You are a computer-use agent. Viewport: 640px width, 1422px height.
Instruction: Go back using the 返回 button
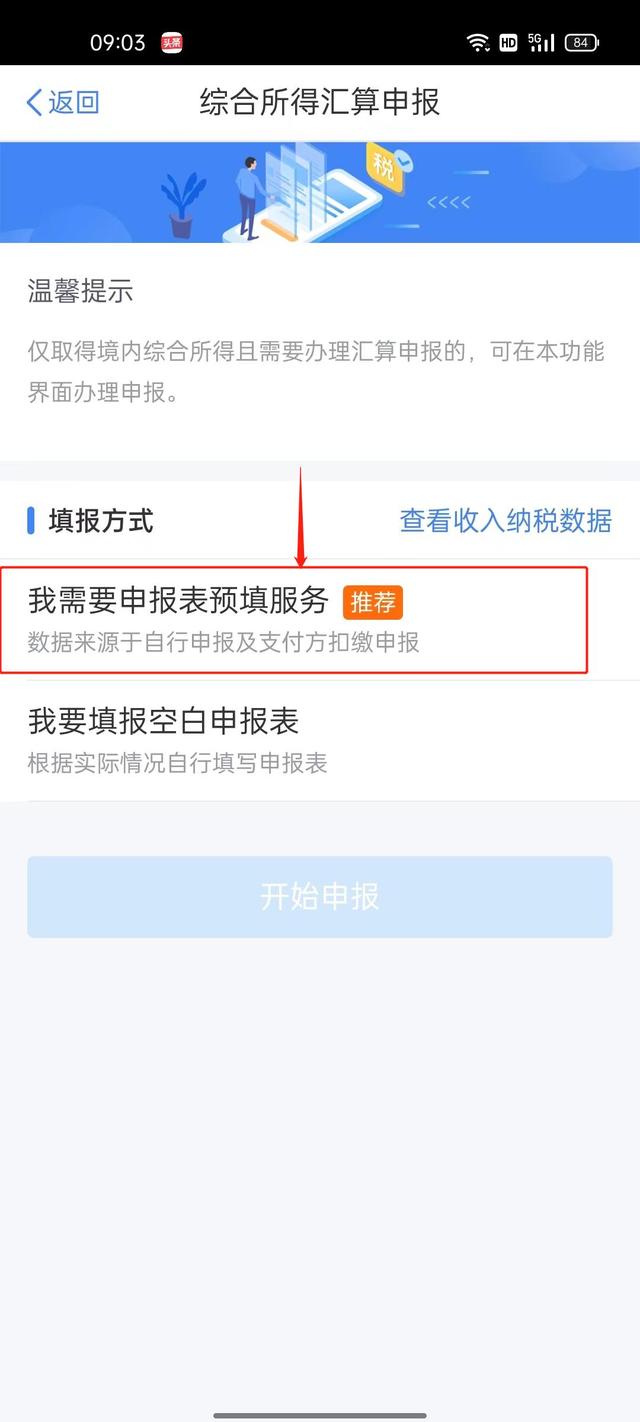(63, 102)
